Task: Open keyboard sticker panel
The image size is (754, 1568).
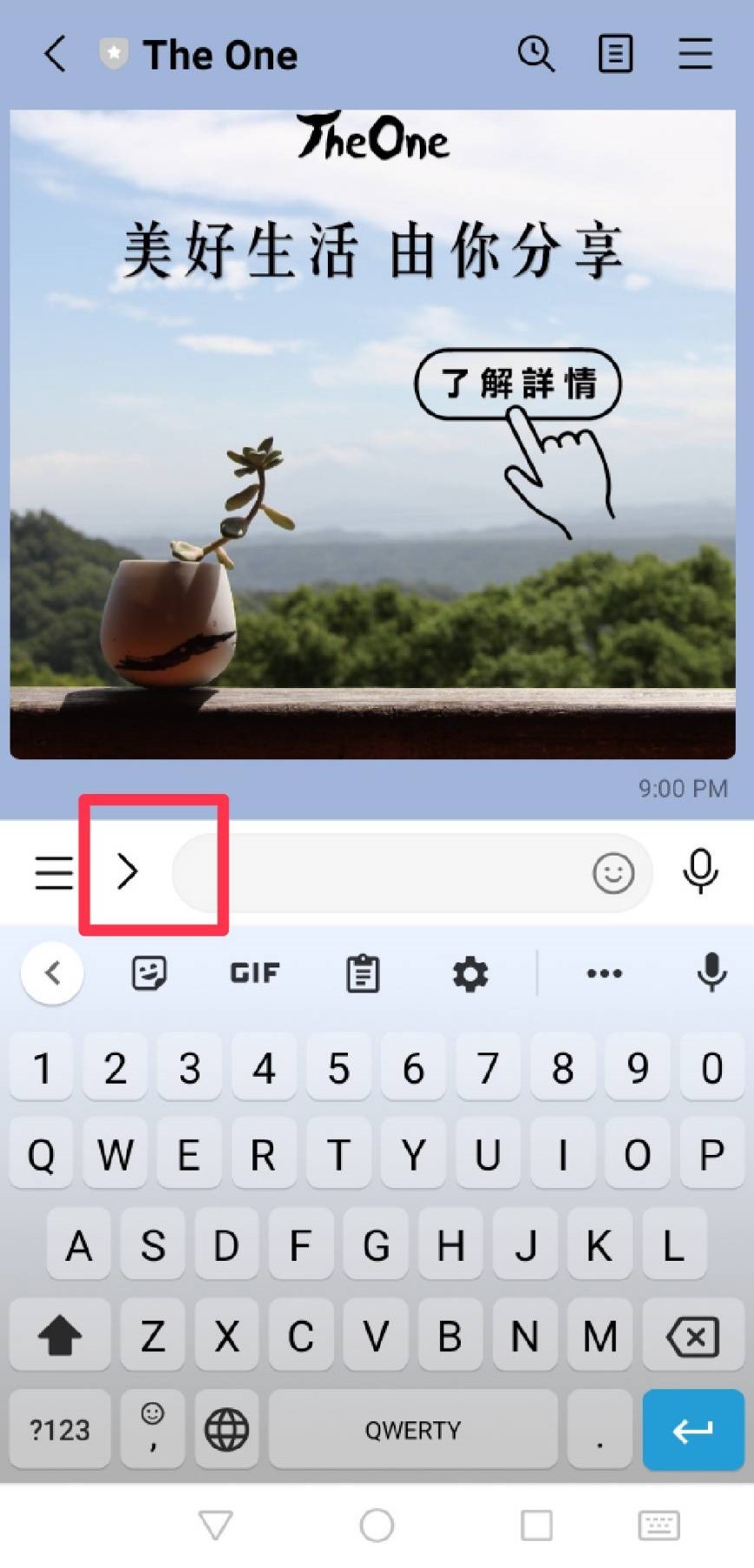Action: tap(149, 973)
